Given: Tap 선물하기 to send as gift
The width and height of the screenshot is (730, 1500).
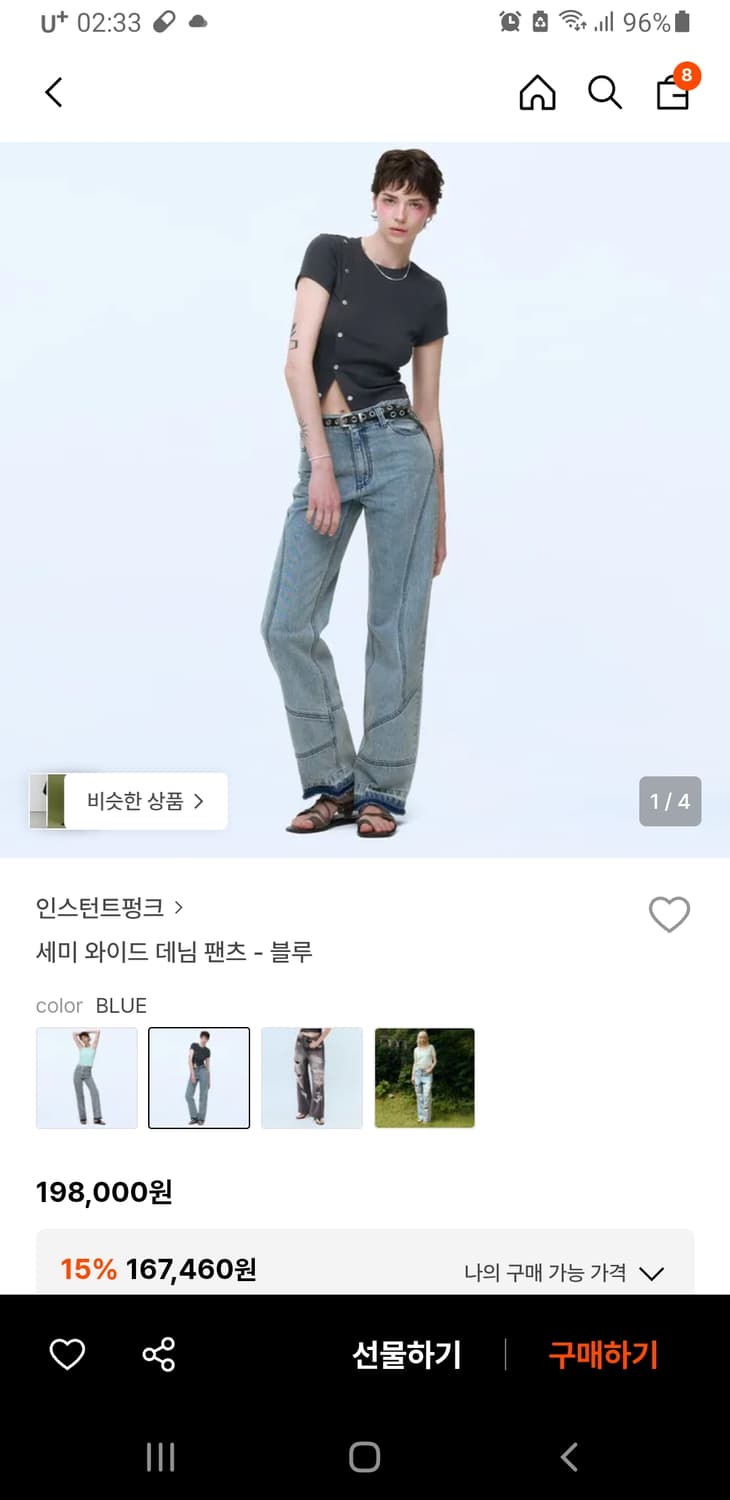Looking at the screenshot, I should [407, 1355].
